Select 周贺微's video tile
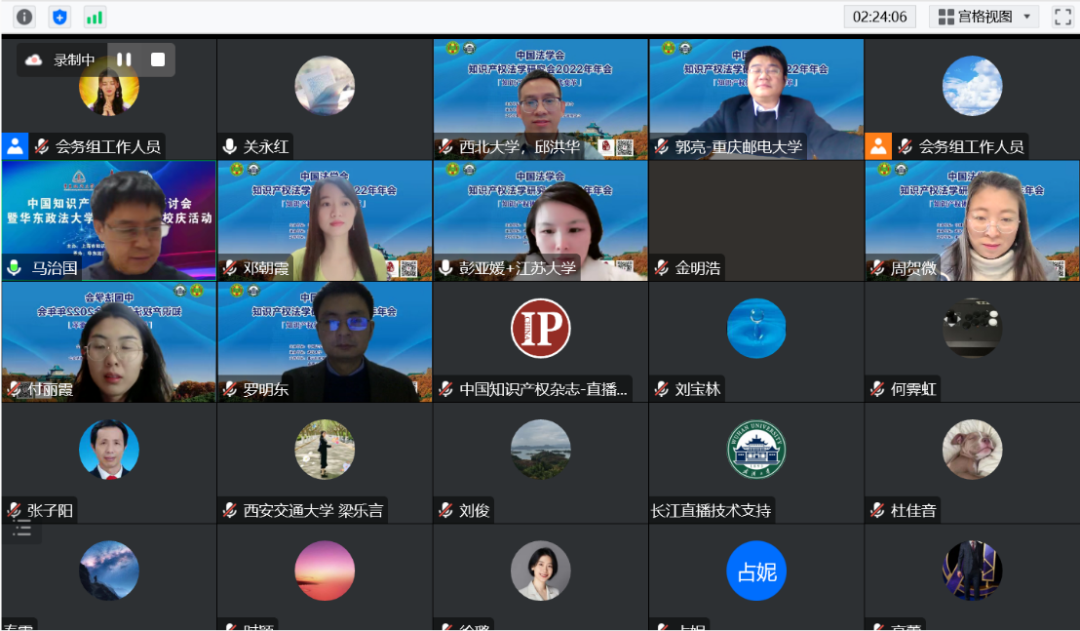Screen dimensions: 1080x631 pos(972,219)
